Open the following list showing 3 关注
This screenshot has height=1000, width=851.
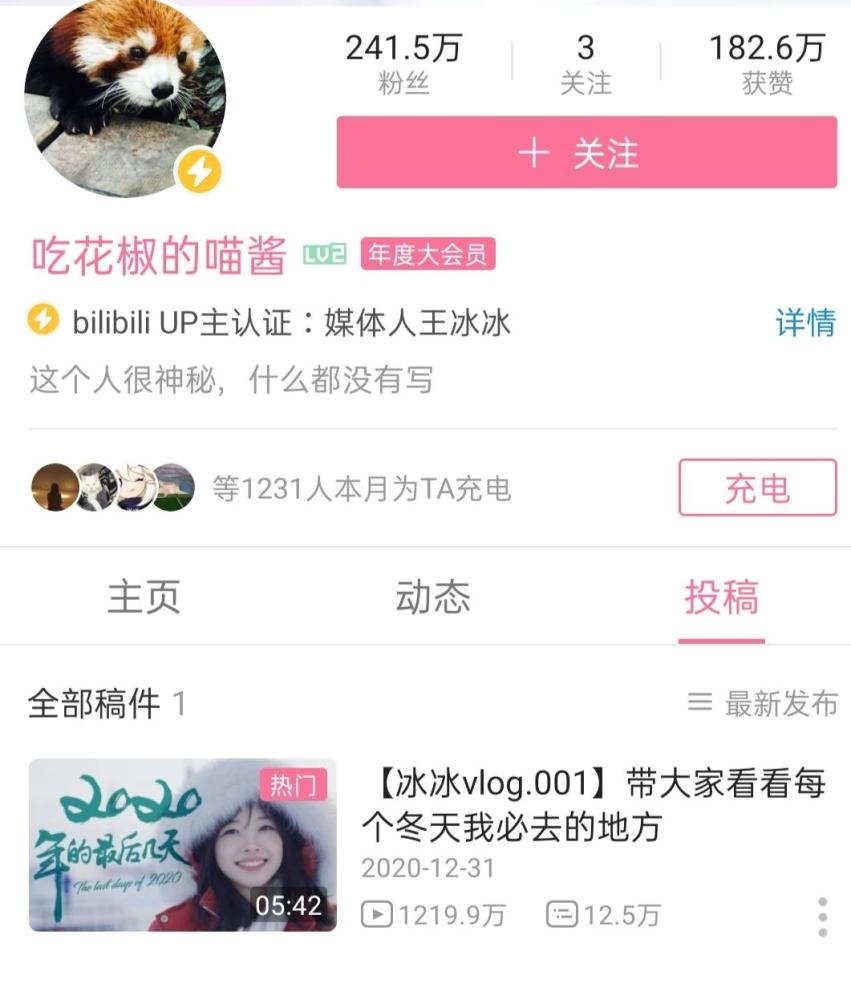pos(585,63)
